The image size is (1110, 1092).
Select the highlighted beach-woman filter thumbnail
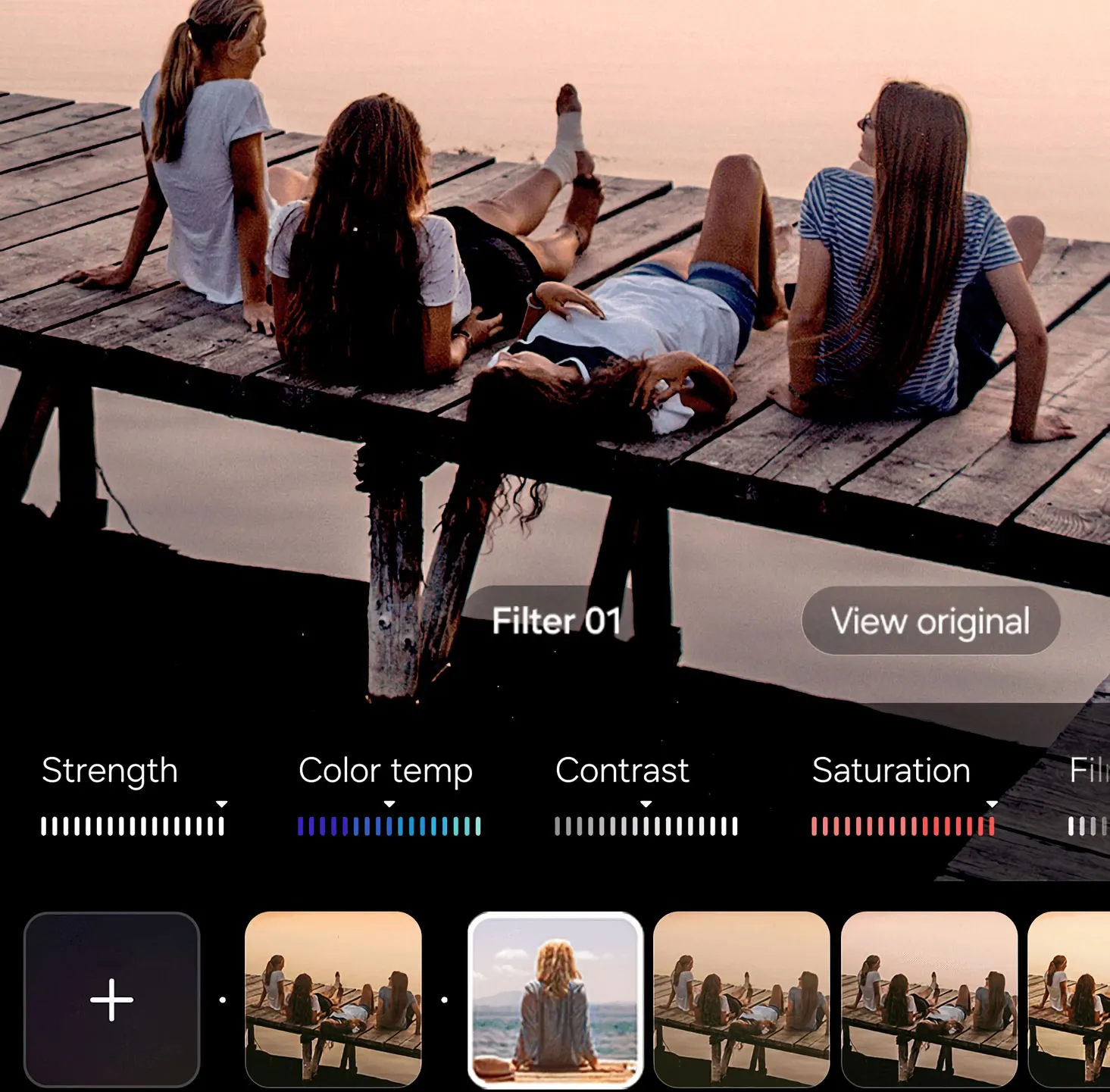555,1000
